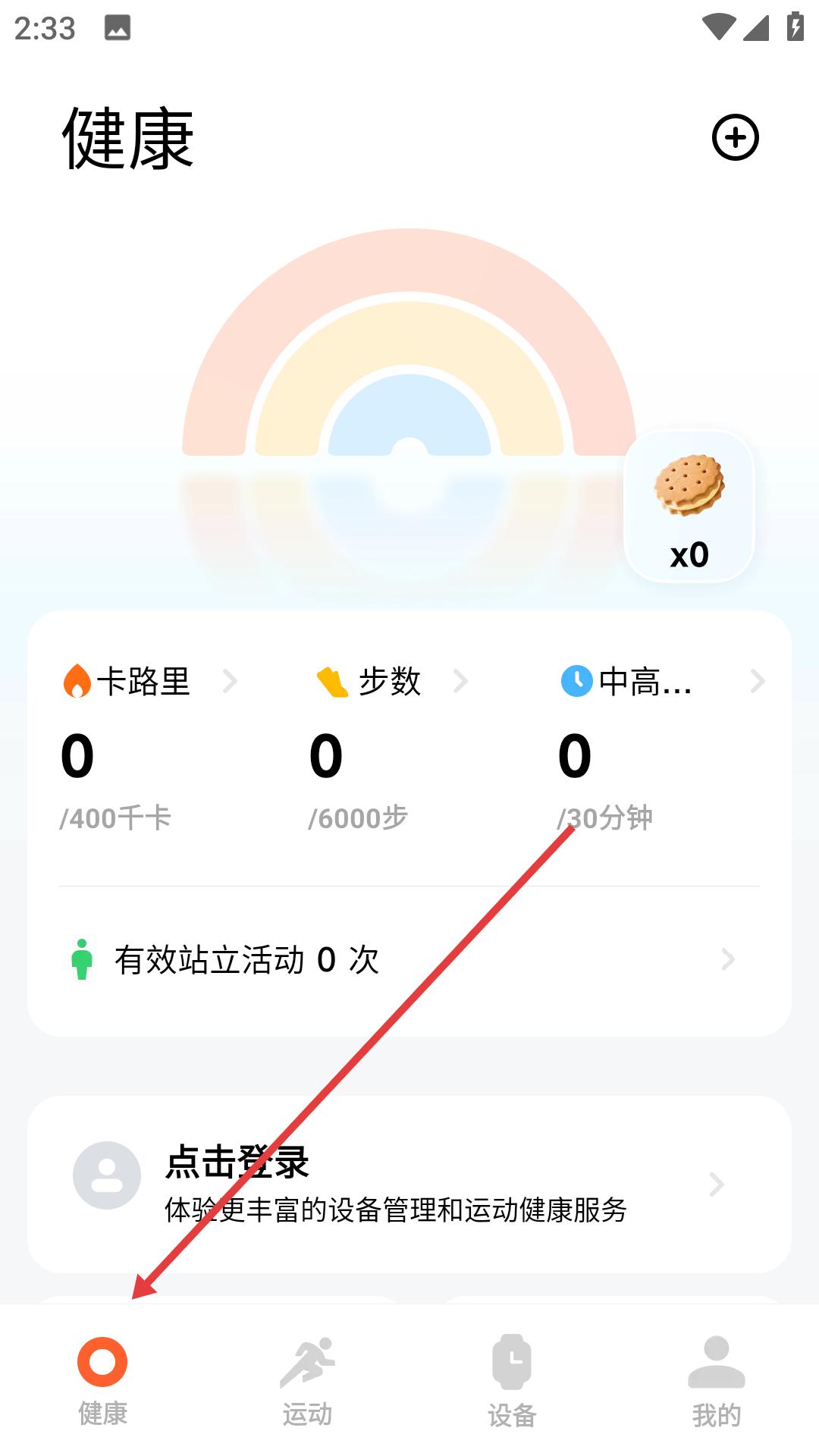Open the biscuit reward card
Screen dimensions: 819x1456
(689, 507)
